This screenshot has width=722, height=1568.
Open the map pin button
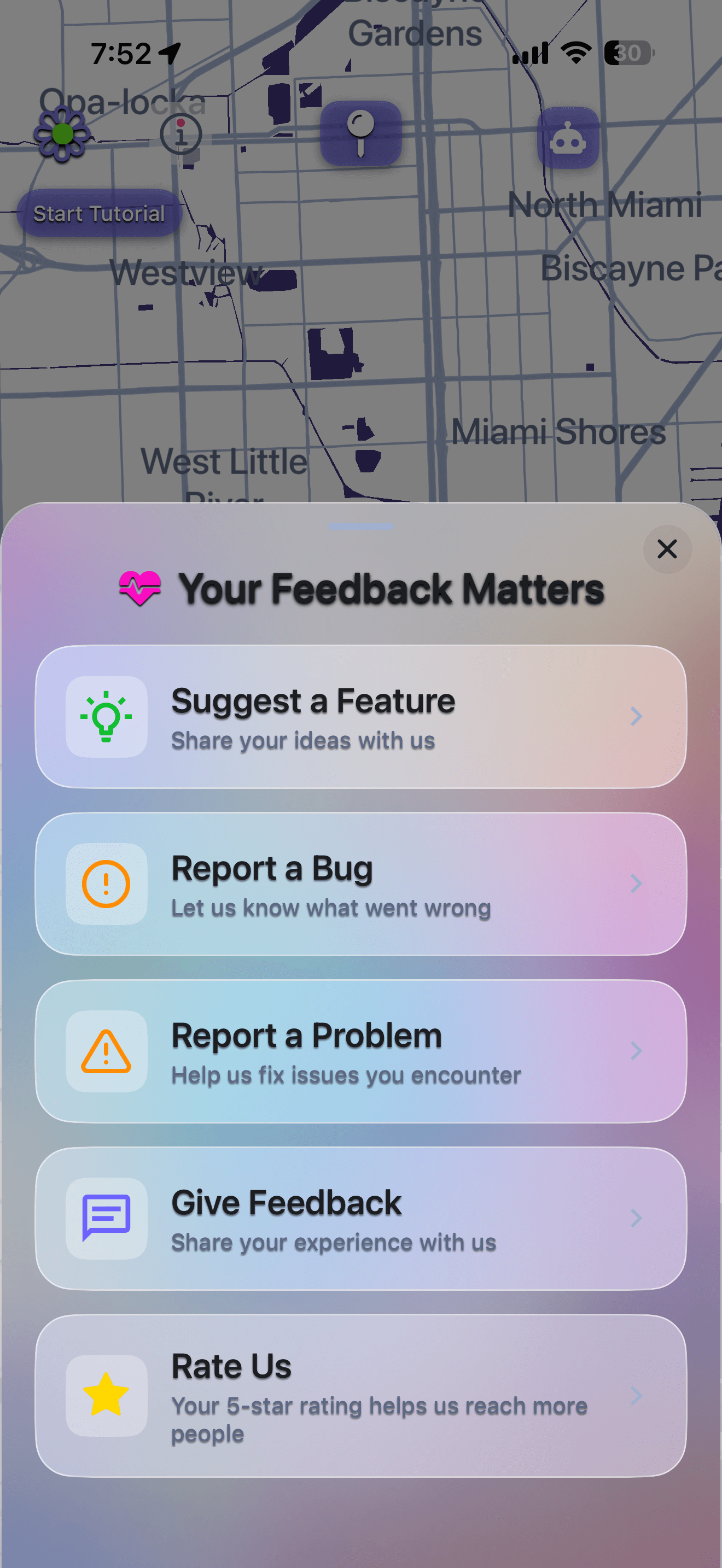pos(360,133)
